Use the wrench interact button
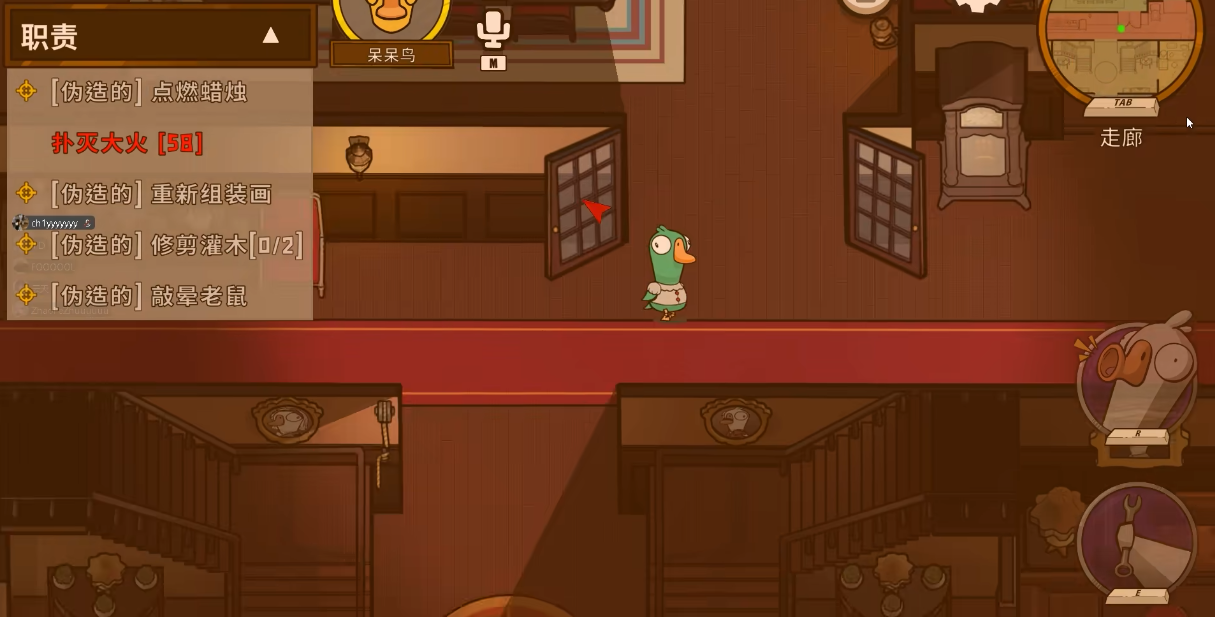1215x617 pixels. tap(1137, 538)
